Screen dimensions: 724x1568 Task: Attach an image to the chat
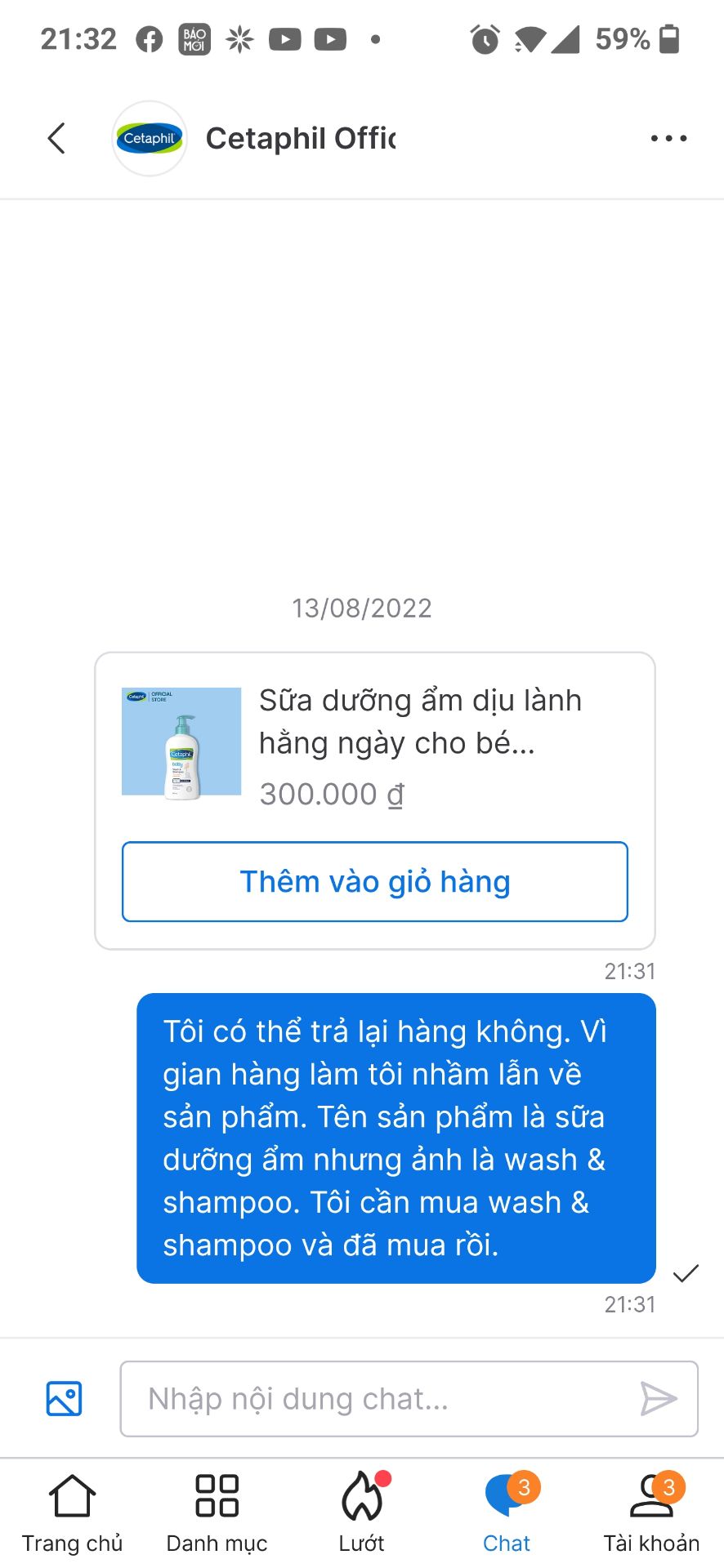[64, 1398]
